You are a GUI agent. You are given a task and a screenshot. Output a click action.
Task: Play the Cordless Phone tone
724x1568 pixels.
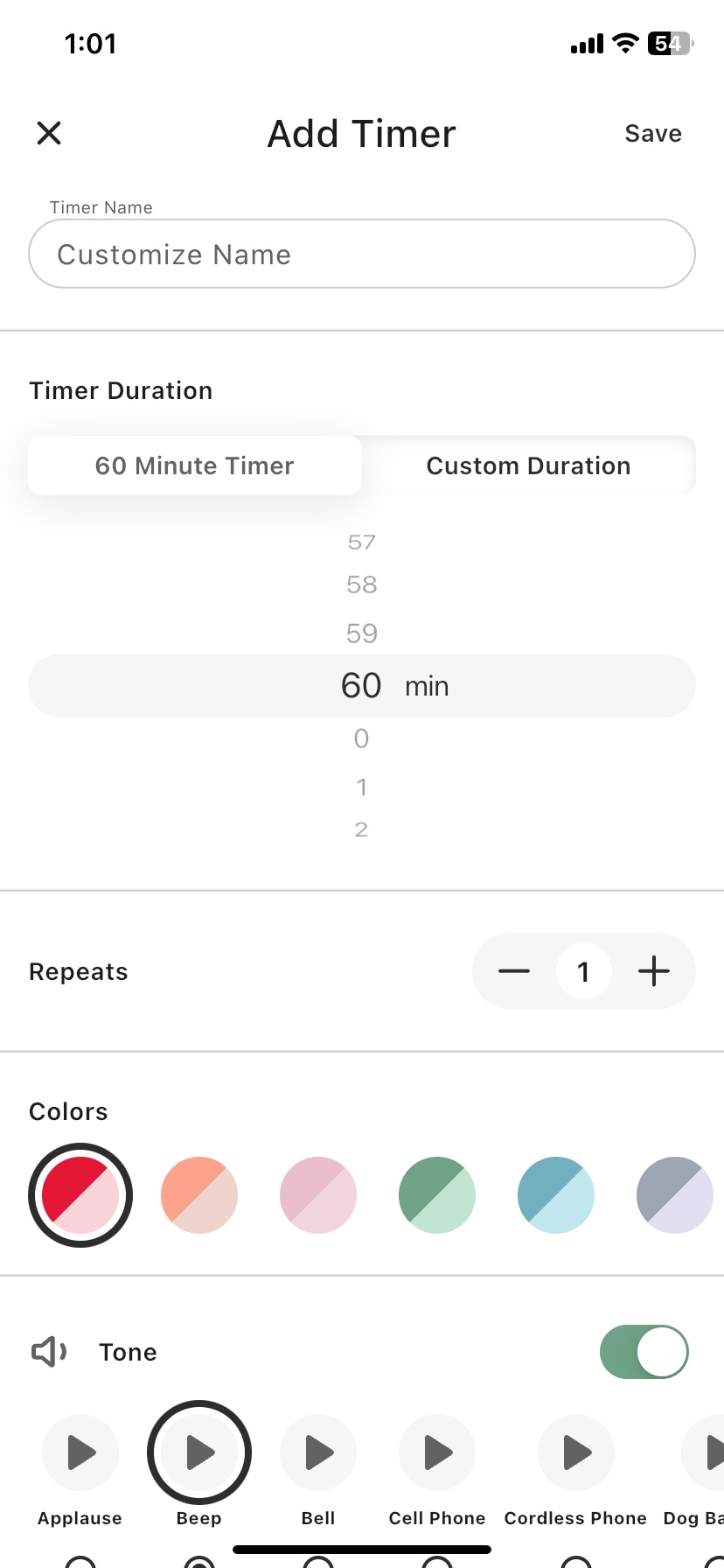(576, 1452)
